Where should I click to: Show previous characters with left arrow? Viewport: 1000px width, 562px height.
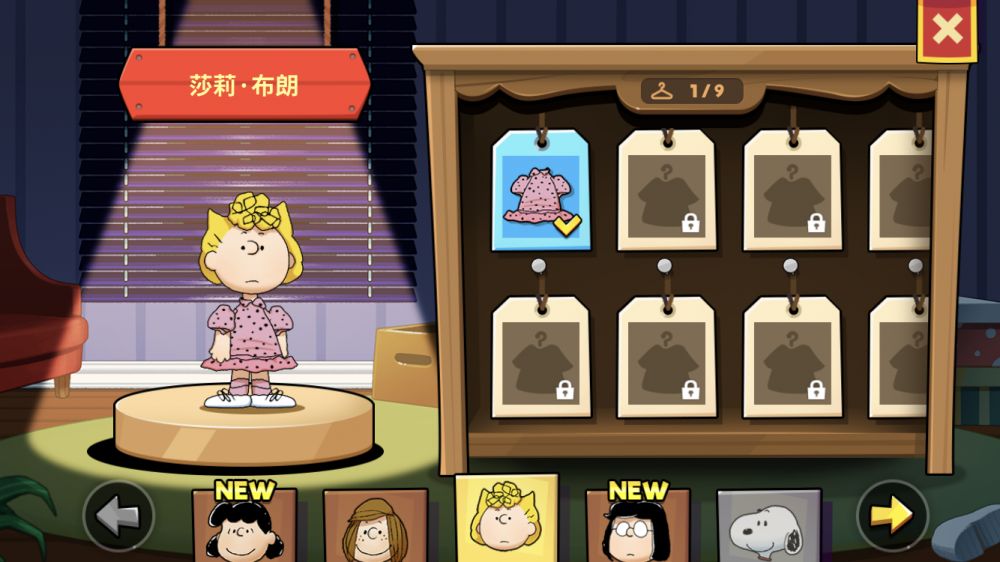(118, 515)
